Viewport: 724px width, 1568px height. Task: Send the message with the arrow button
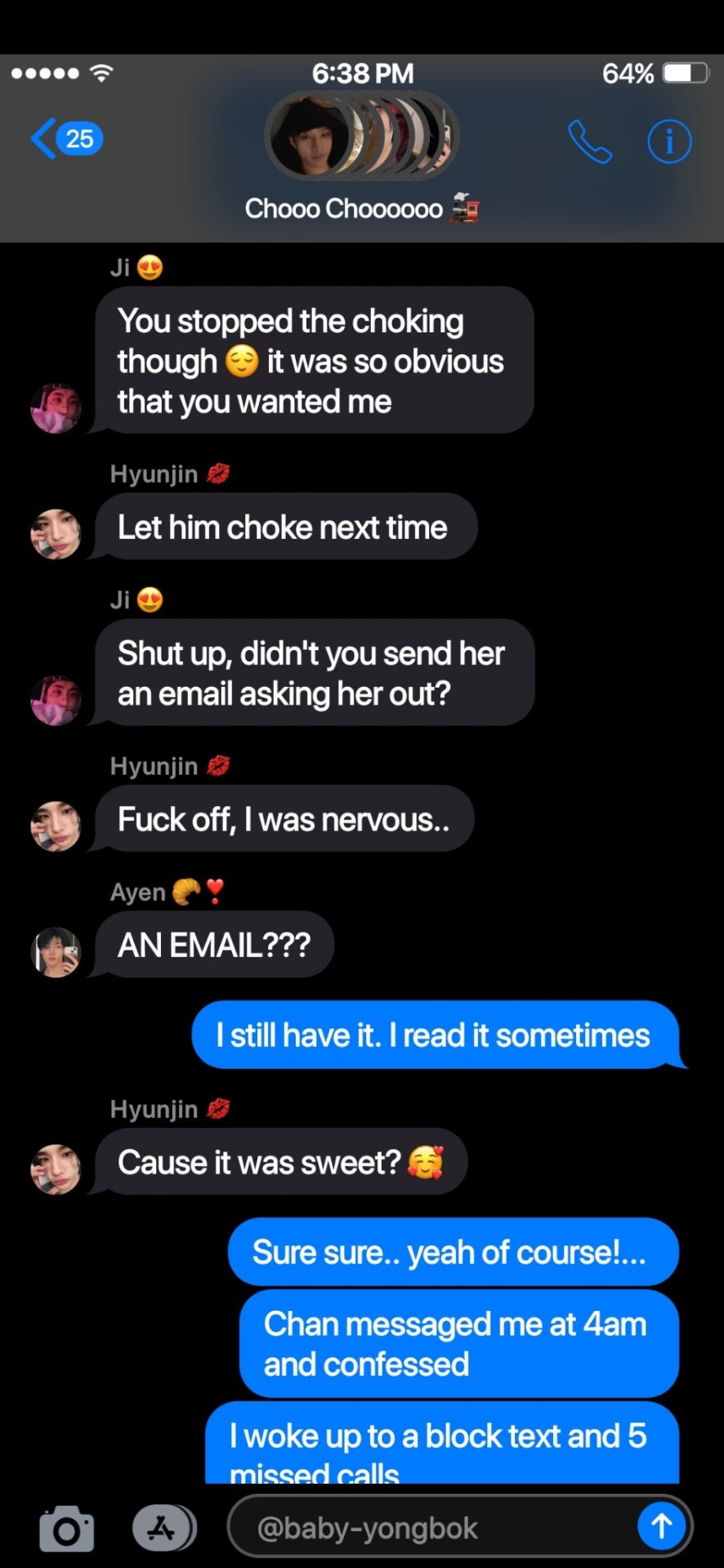(x=660, y=1526)
